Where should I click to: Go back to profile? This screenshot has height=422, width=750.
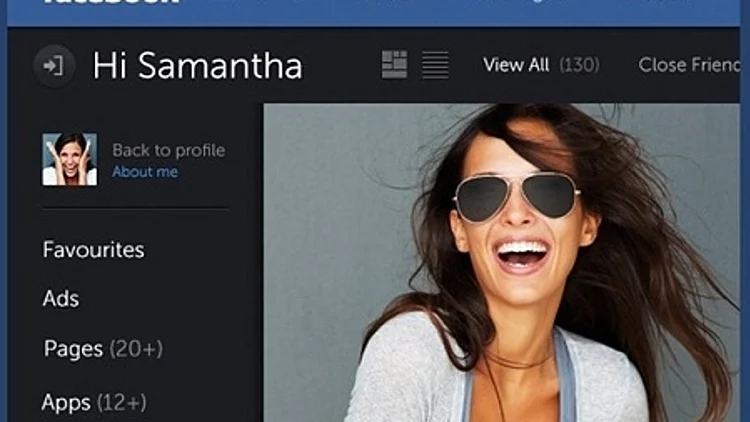pyautogui.click(x=168, y=150)
